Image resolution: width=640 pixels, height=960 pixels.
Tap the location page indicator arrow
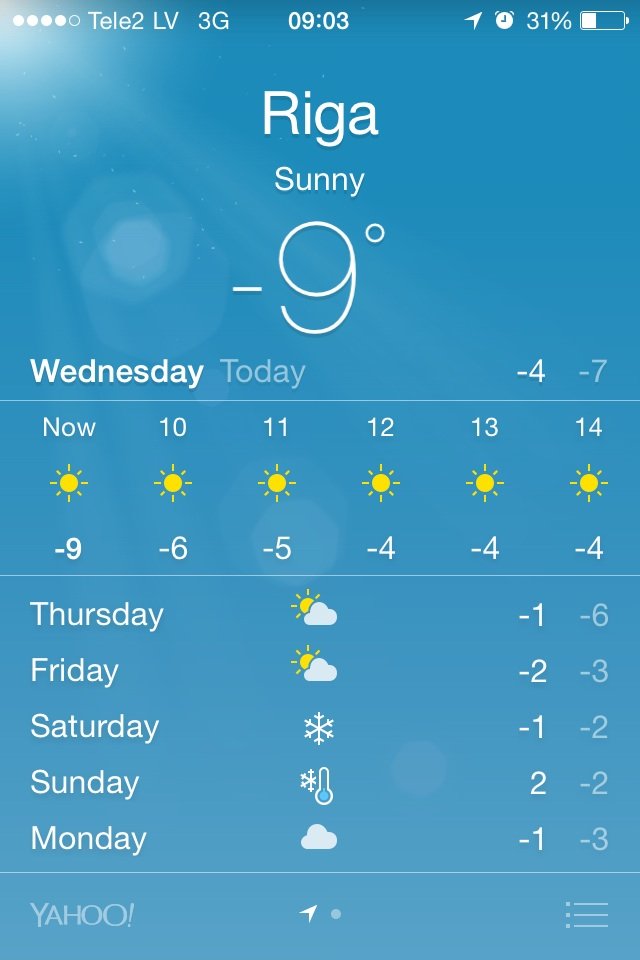pyautogui.click(x=309, y=913)
